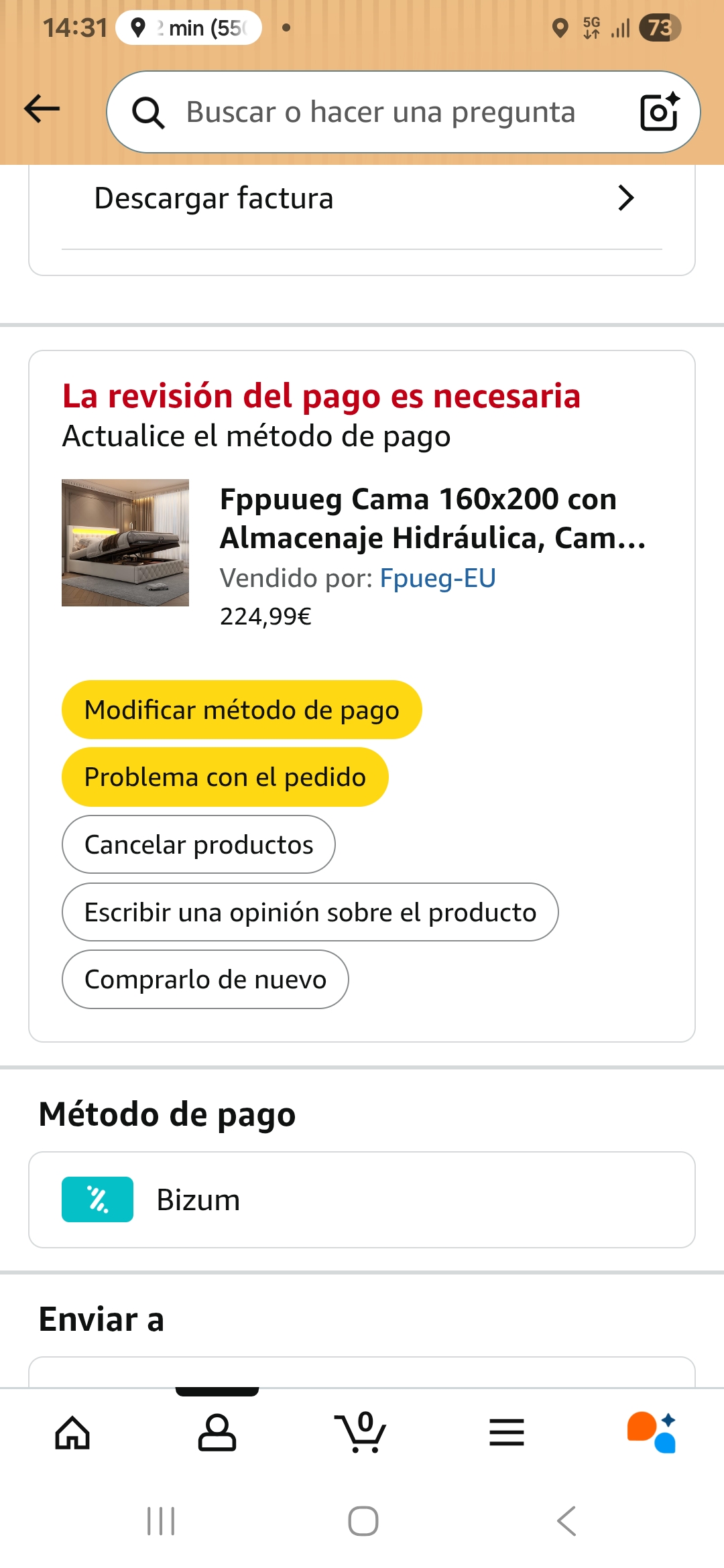
Task: Select Problema con el pedido
Action: (225, 777)
